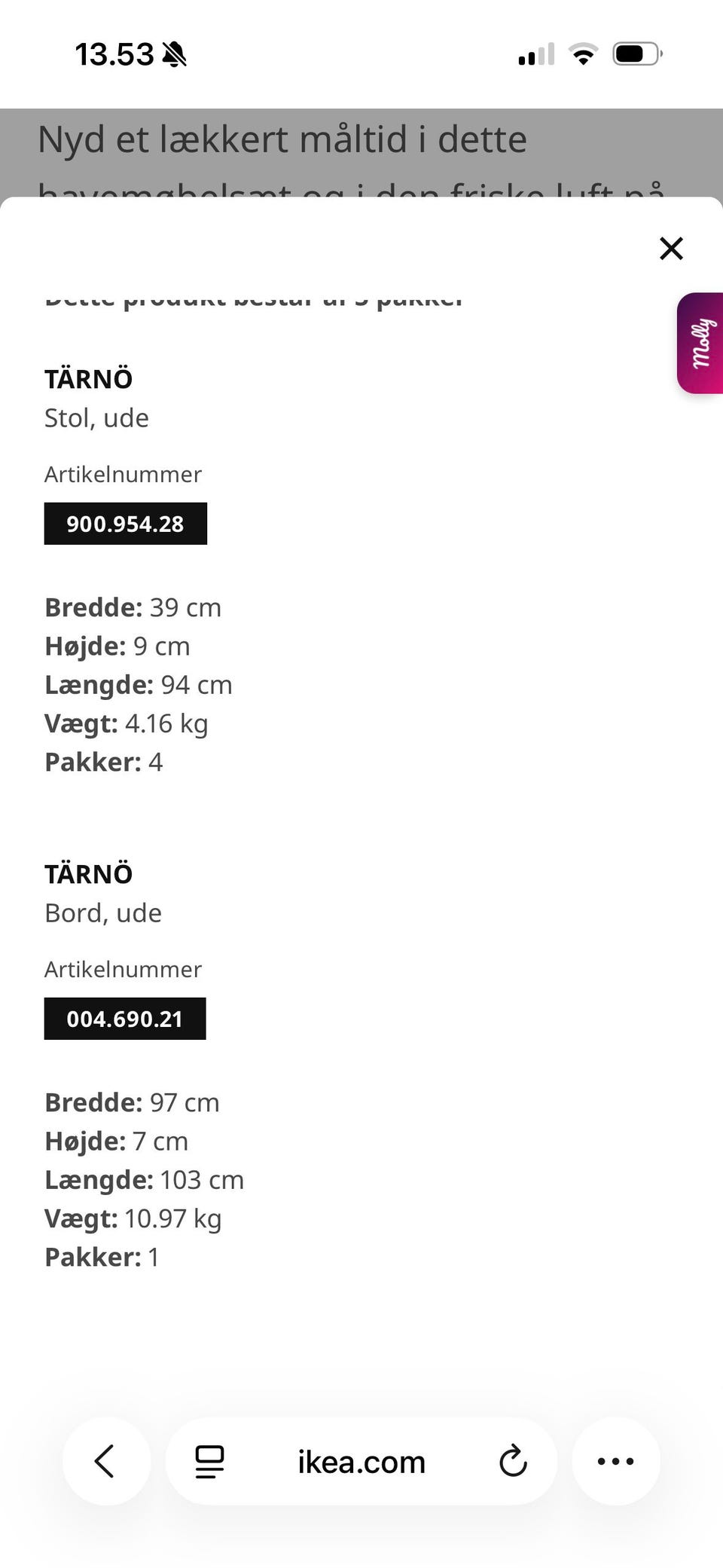Dismiss the product details overlay with the X
This screenshot has width=723, height=1568.
tap(670, 248)
